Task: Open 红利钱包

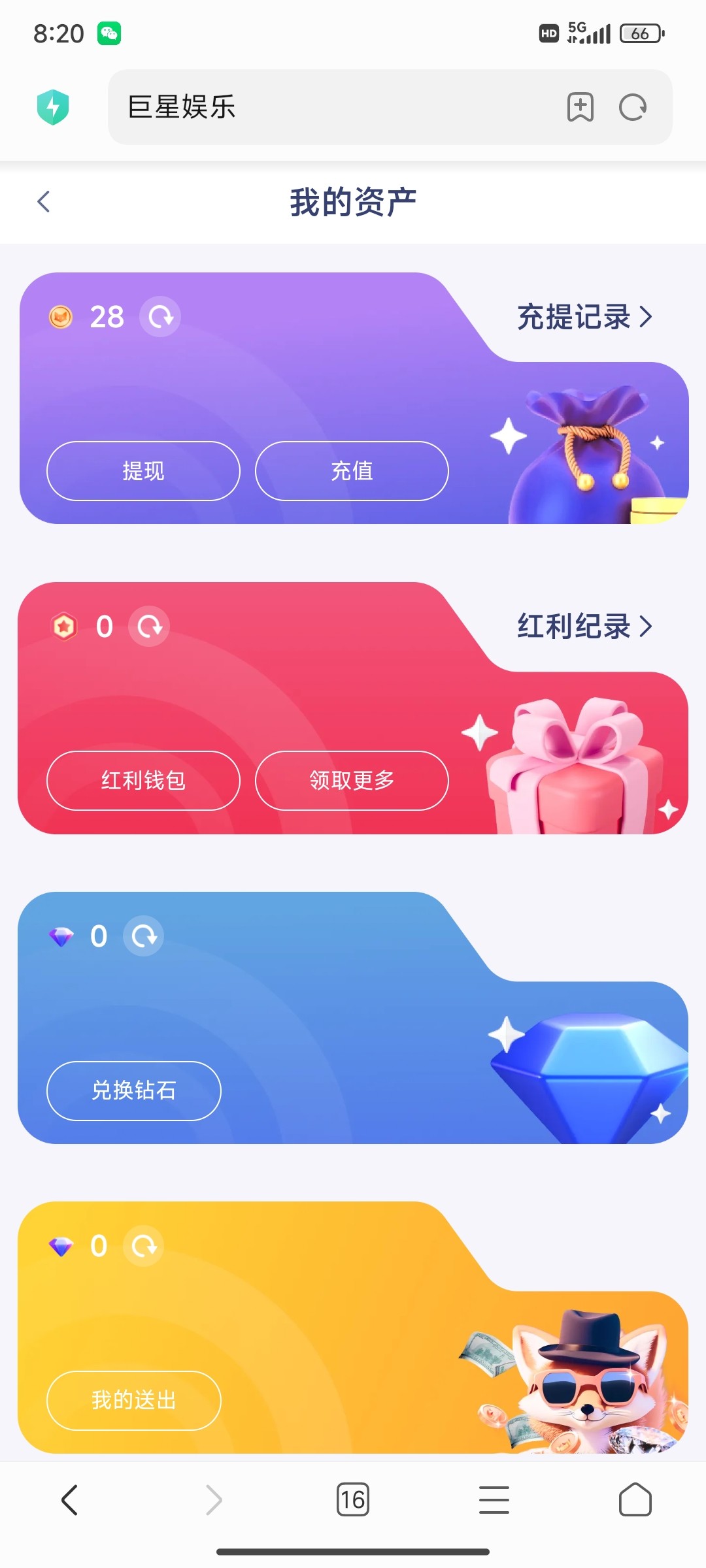Action: tap(143, 781)
